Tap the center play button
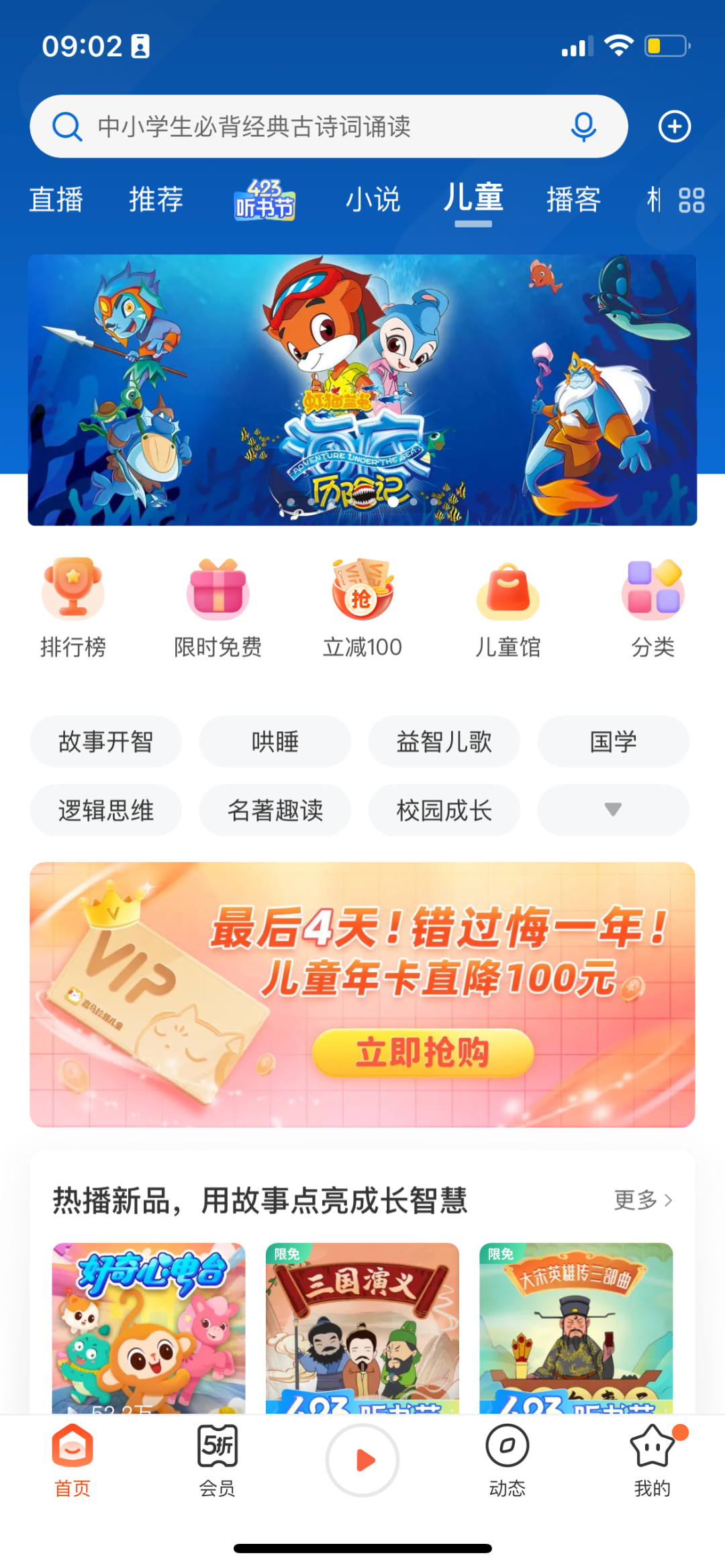The height and width of the screenshot is (1568, 725). (362, 1459)
